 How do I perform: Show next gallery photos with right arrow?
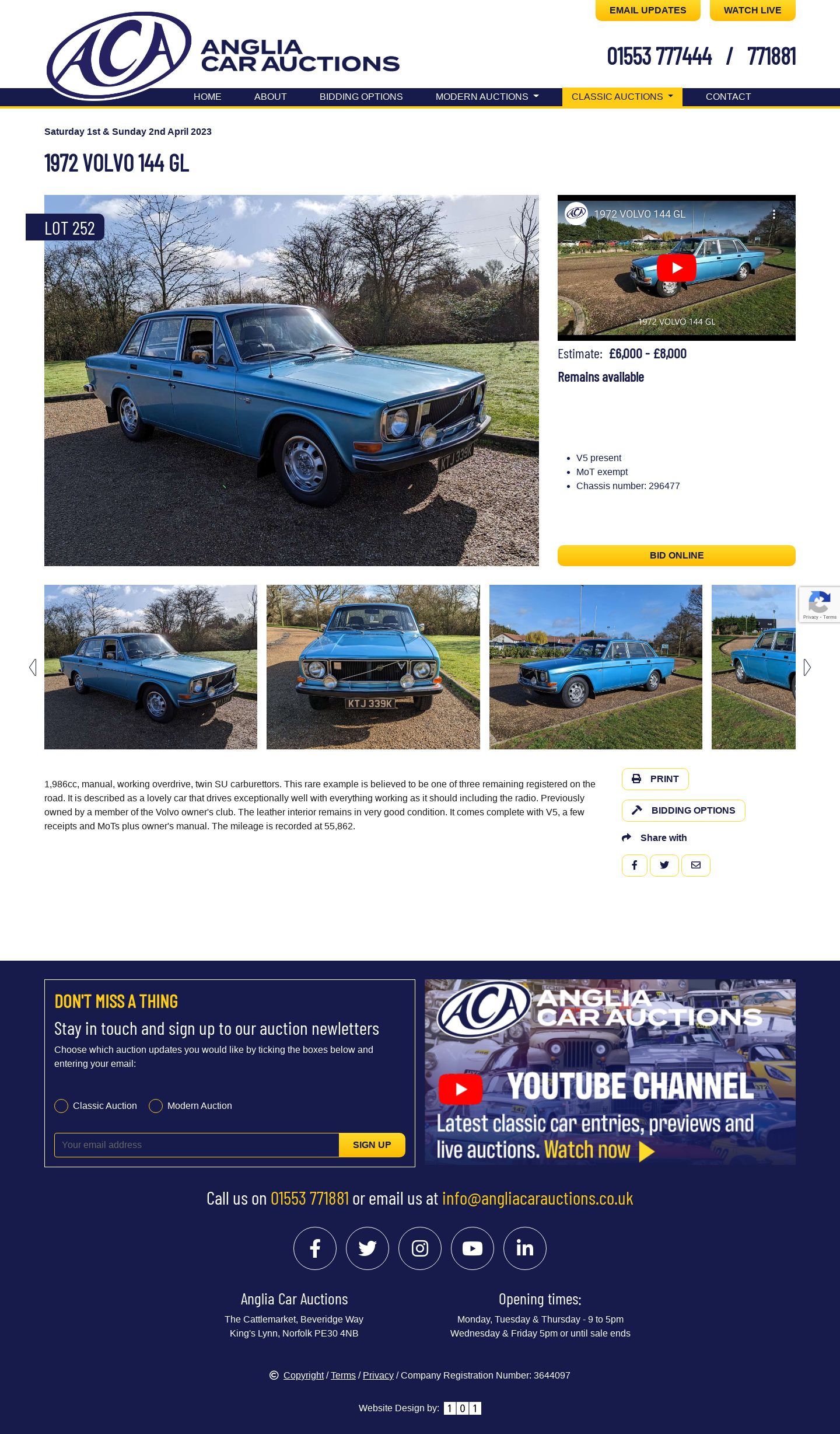click(x=807, y=667)
